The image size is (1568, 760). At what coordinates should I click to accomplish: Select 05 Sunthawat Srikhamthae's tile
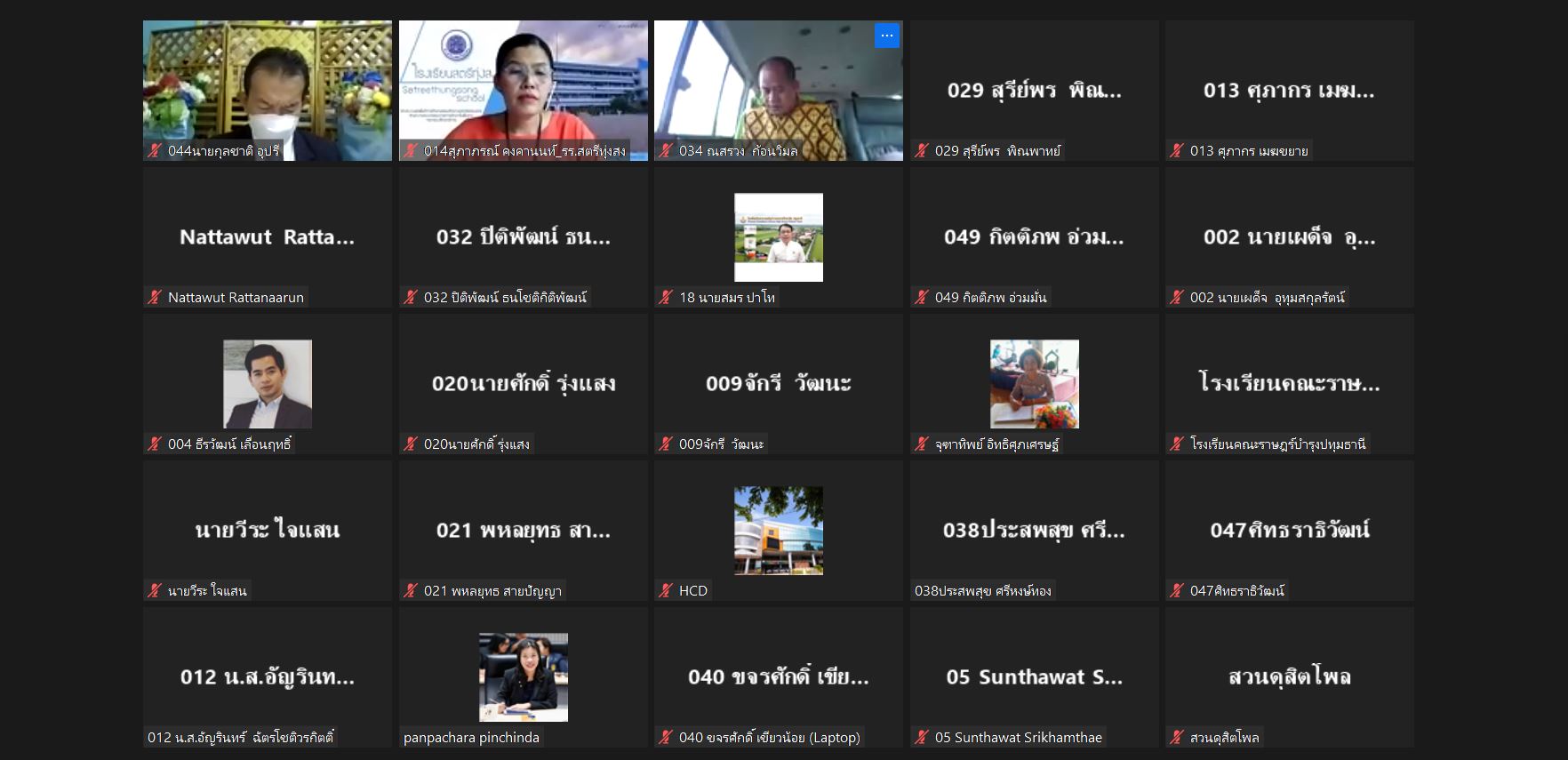click(1034, 676)
